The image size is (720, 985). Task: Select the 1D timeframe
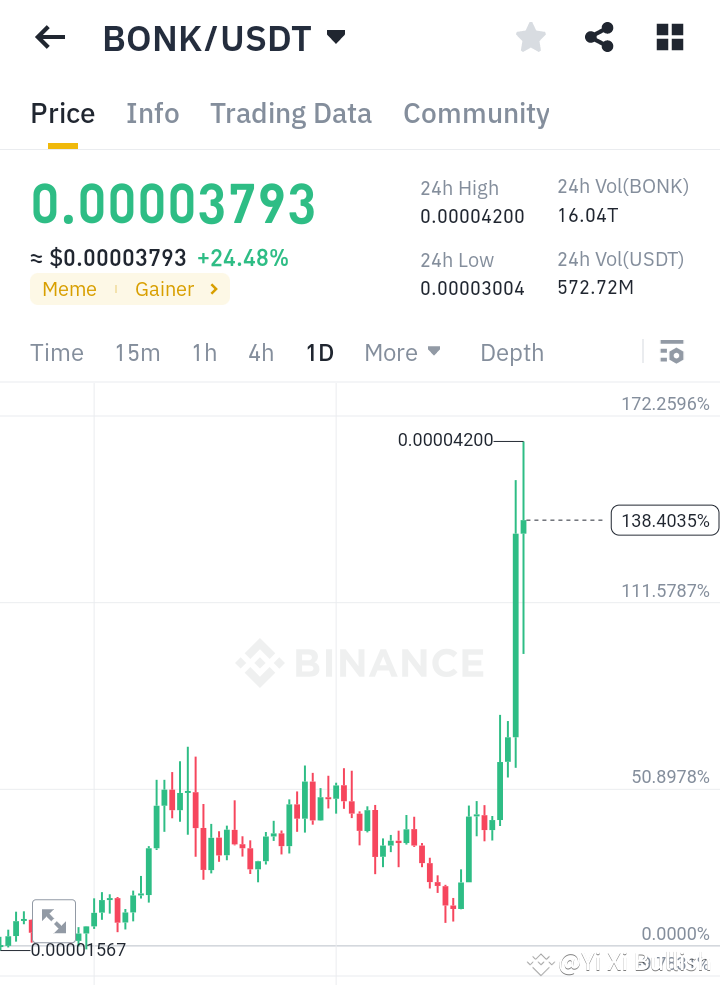[x=319, y=352]
